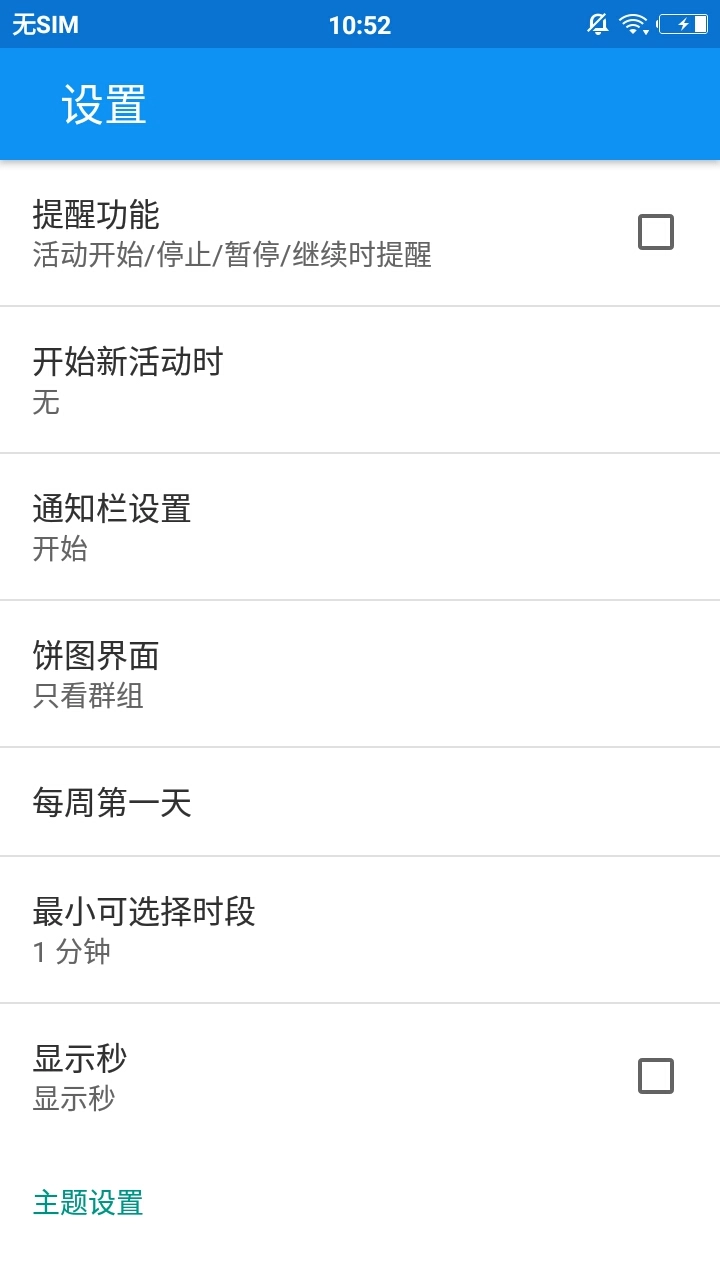Enable the 显示秒 show seconds checkbox
720x1280 pixels.
point(655,1076)
